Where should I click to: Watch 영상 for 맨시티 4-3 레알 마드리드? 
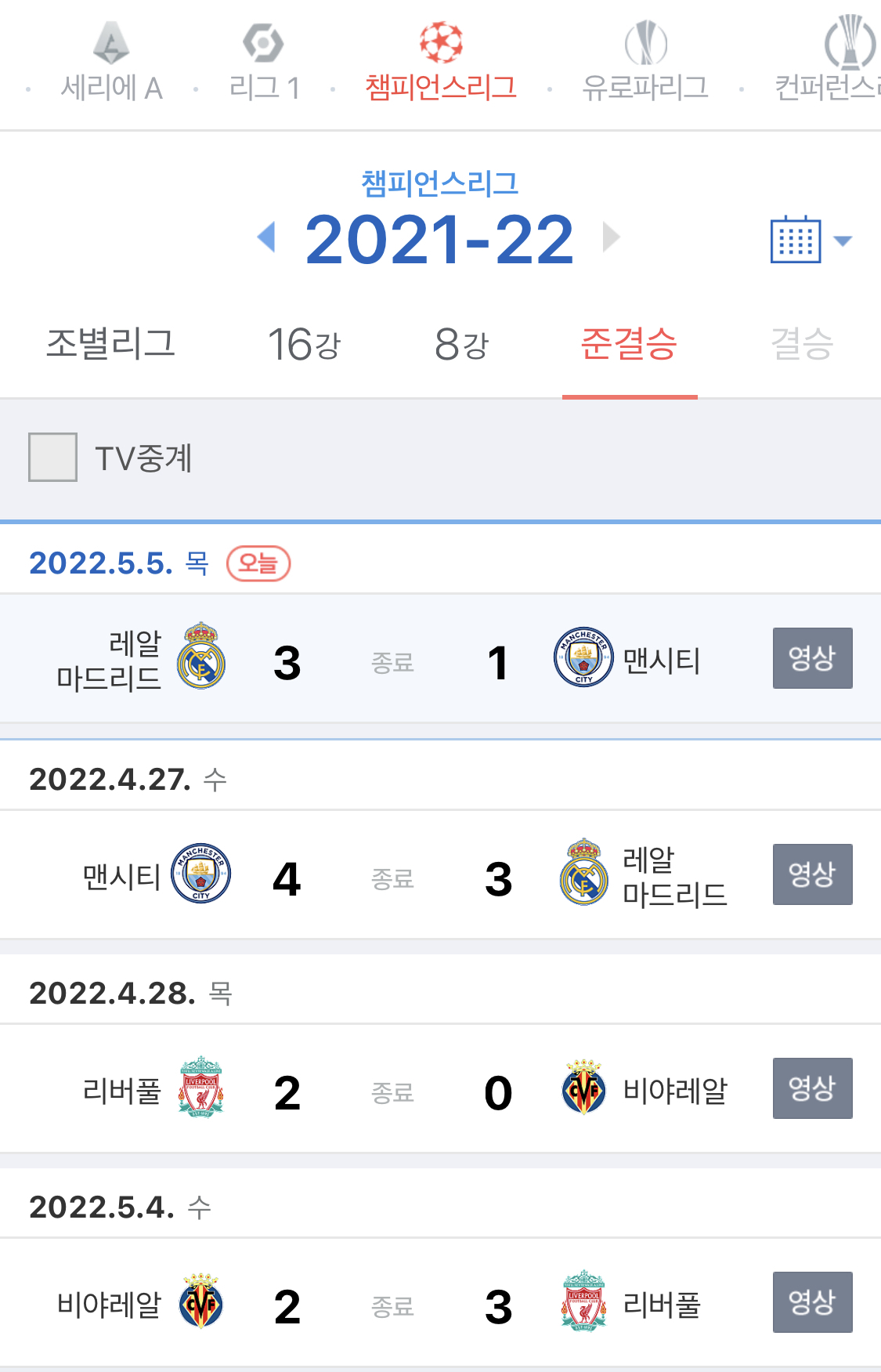tap(812, 874)
